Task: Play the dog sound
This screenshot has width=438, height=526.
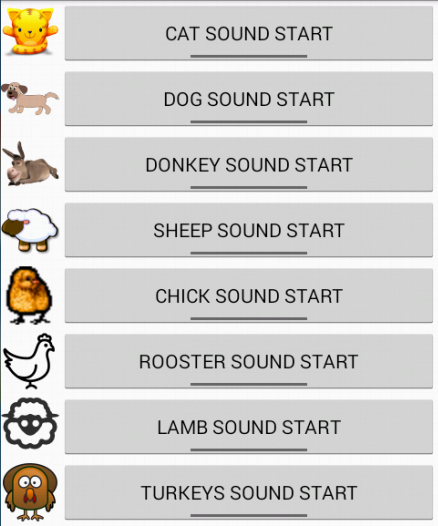Action: [249, 99]
